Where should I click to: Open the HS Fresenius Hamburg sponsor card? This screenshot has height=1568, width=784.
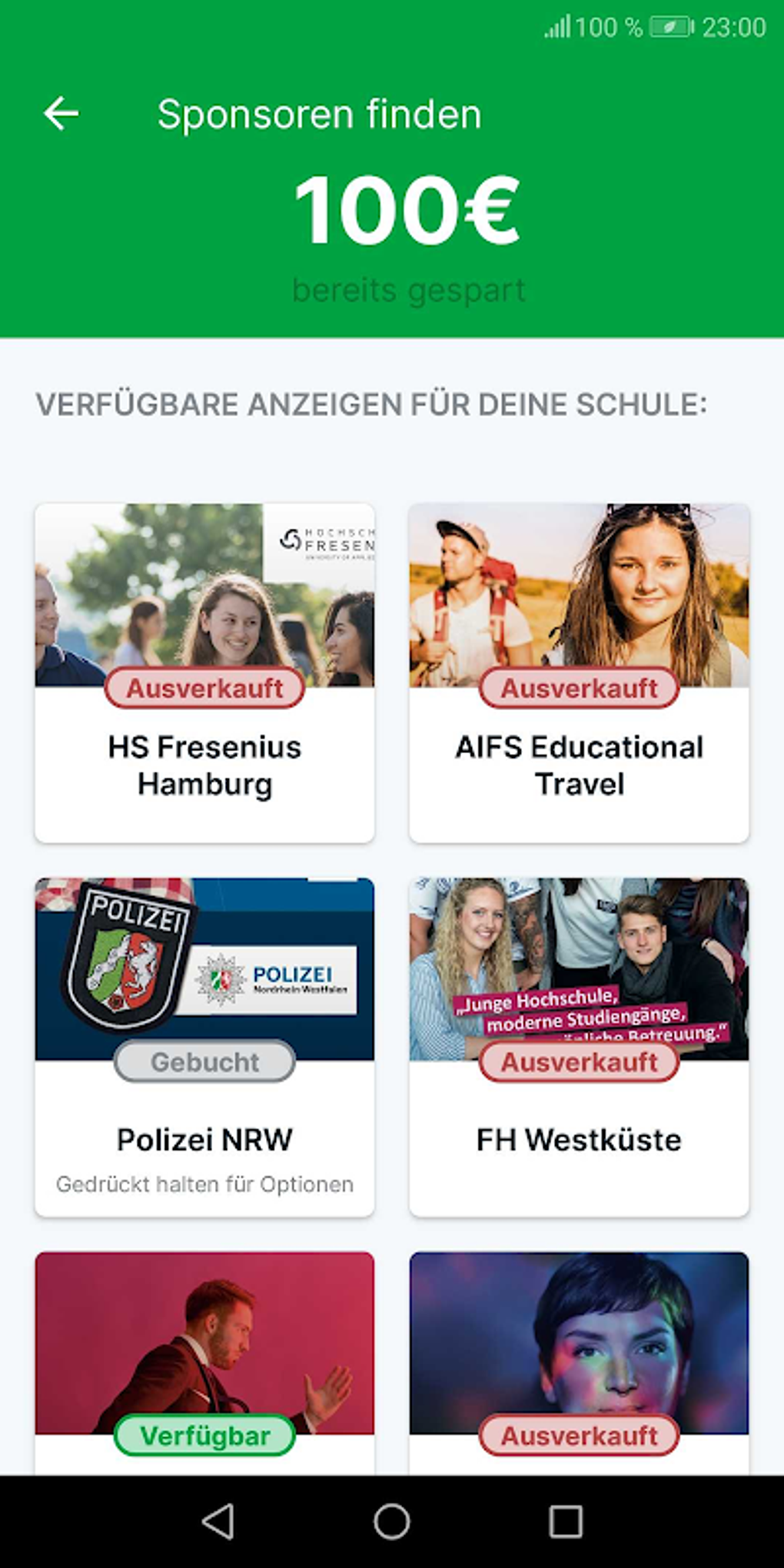(x=204, y=673)
